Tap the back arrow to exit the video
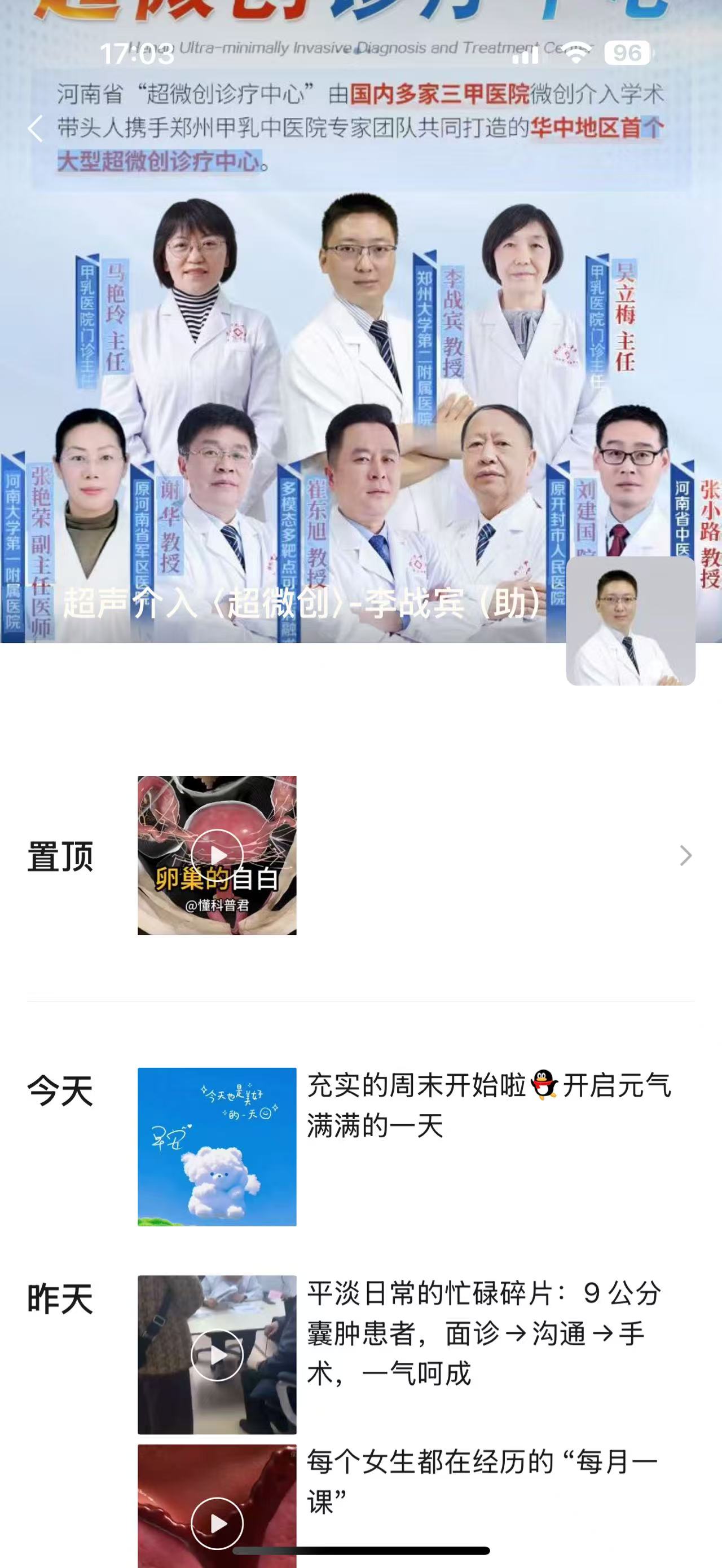This screenshot has height=1568, width=722. (36, 129)
